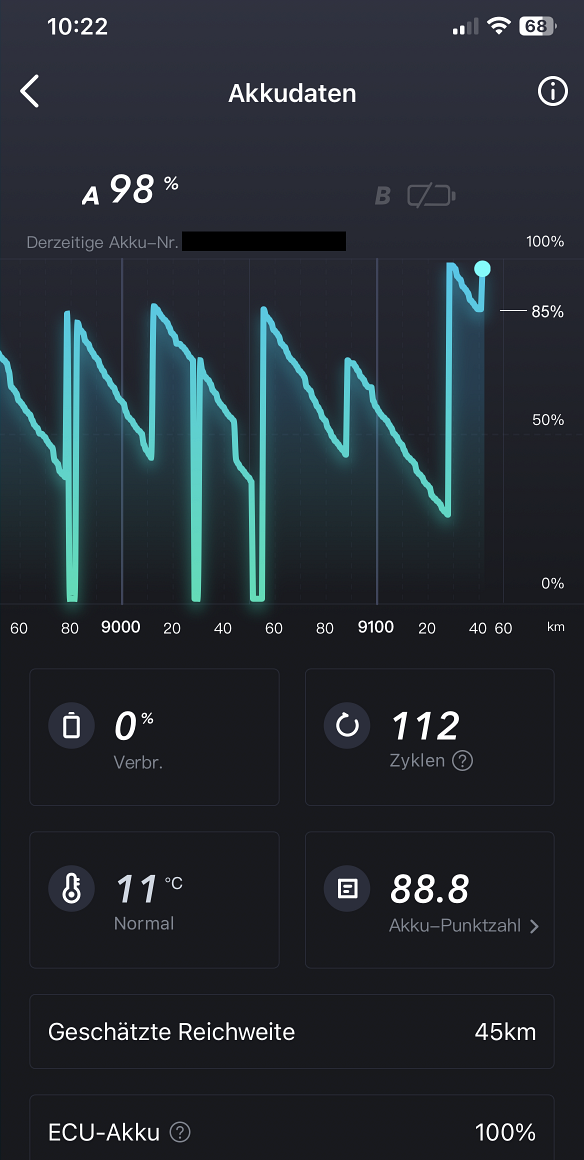Go back using the top arrow

pyautogui.click(x=30, y=92)
